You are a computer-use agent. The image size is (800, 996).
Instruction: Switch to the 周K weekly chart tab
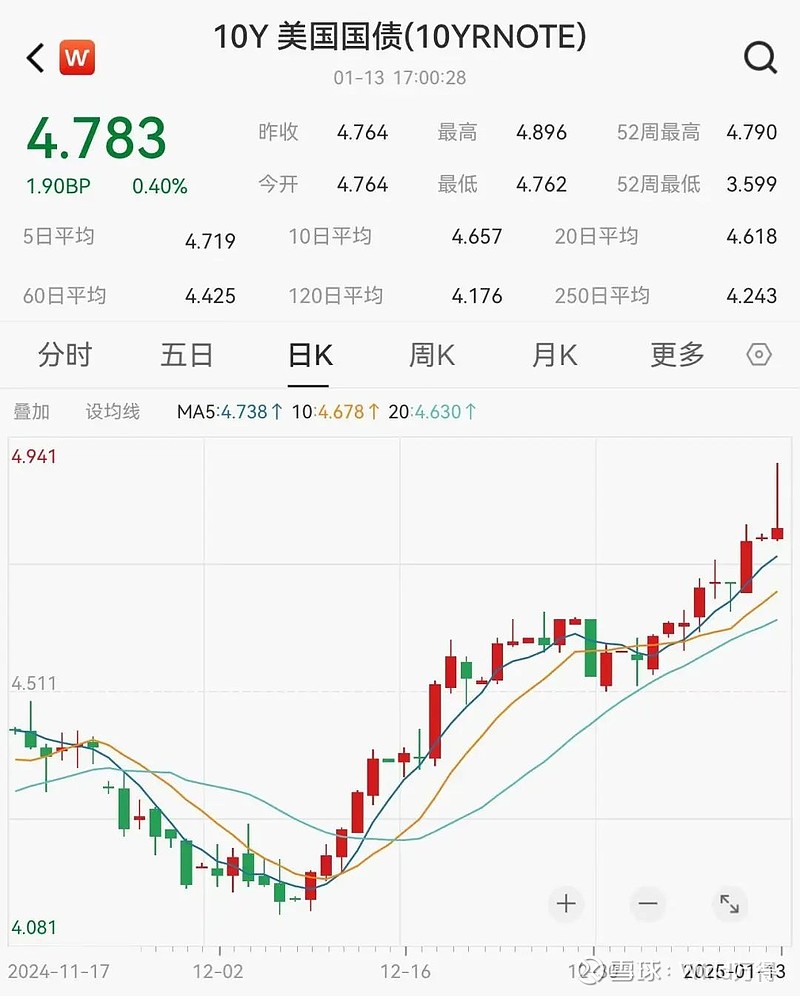click(x=431, y=355)
